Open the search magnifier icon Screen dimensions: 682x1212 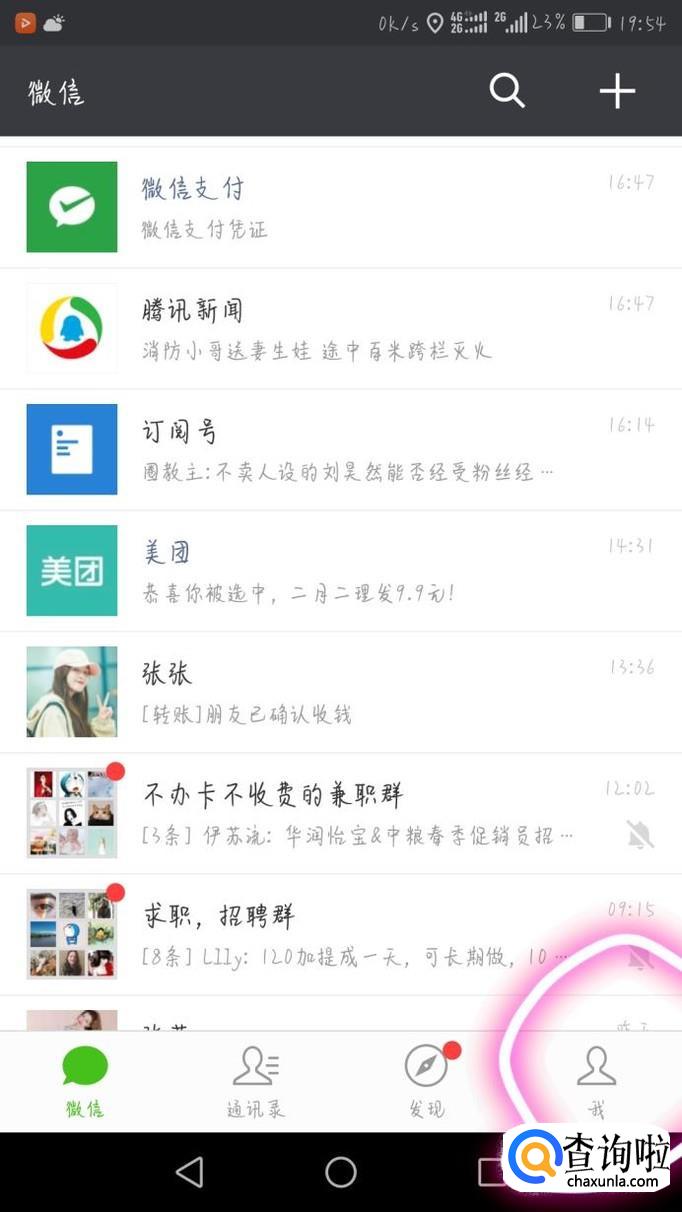507,91
